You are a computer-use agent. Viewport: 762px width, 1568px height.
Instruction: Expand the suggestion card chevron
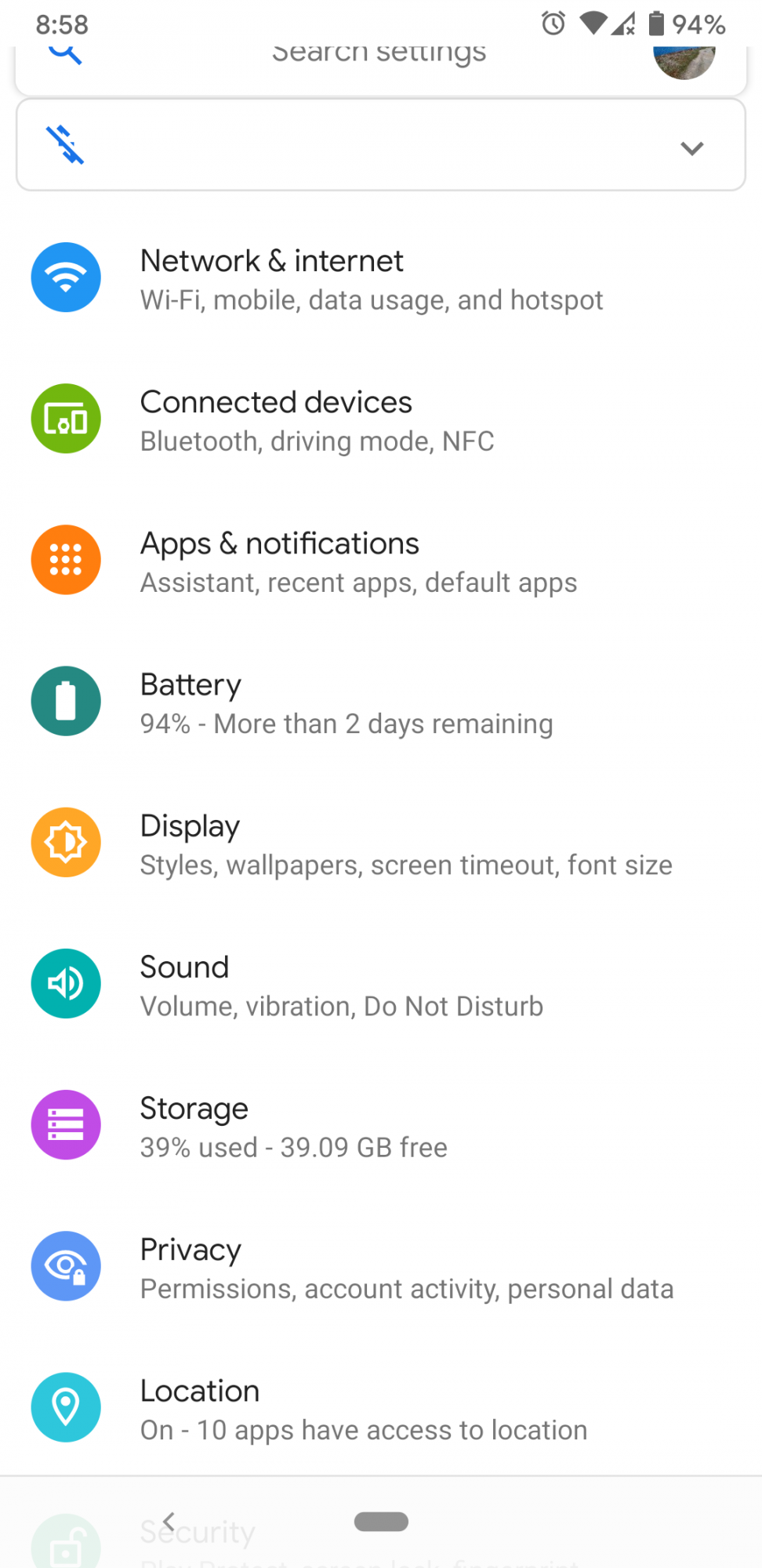[x=691, y=148]
